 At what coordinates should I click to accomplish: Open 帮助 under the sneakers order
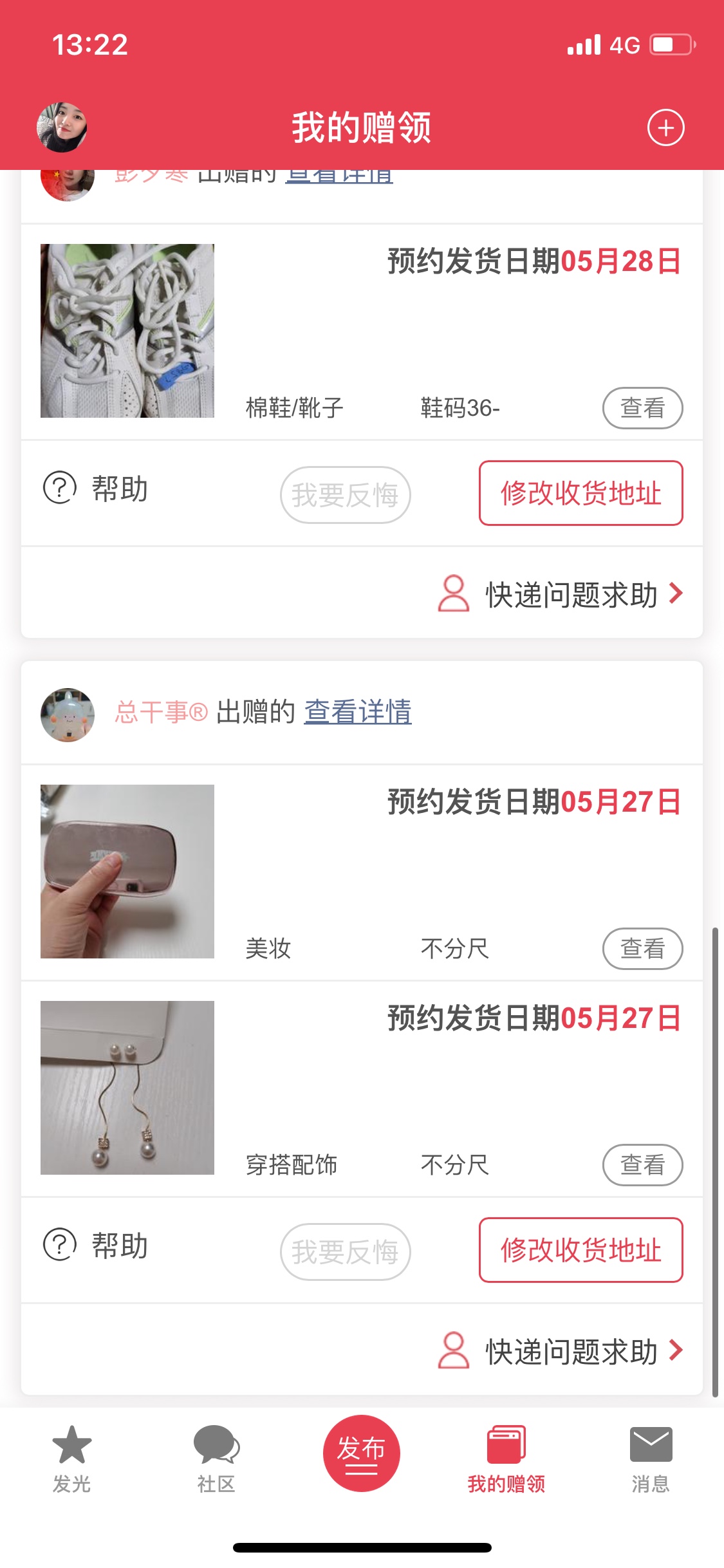[x=97, y=489]
